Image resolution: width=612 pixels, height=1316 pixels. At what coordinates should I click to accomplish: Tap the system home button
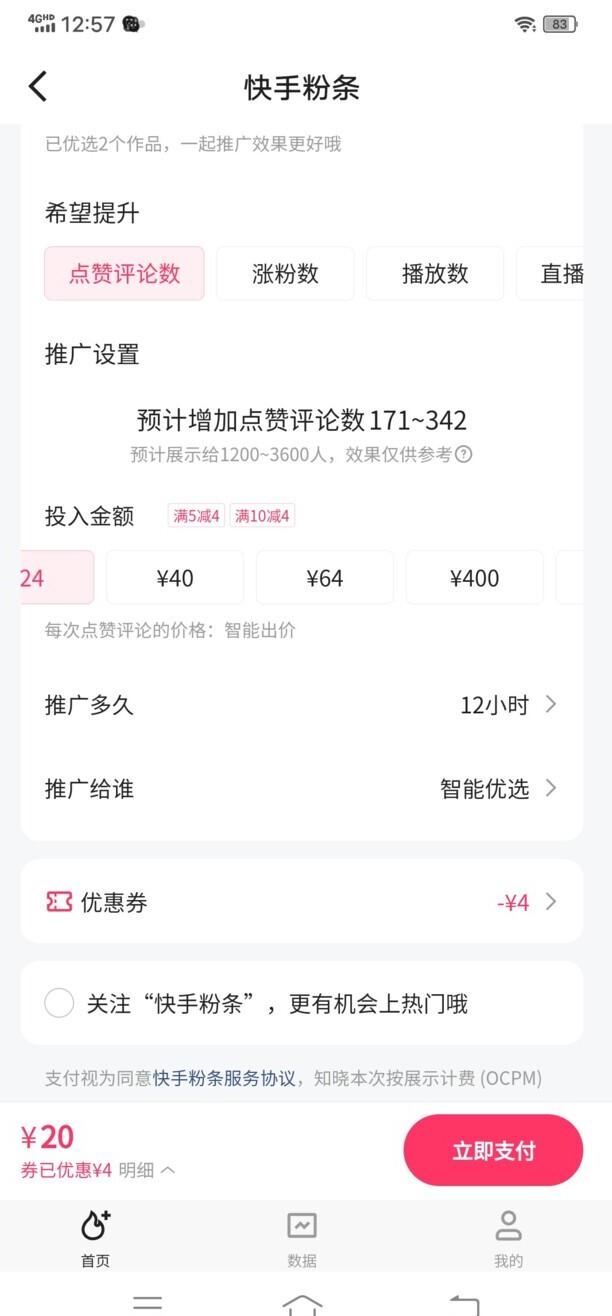(302, 1303)
